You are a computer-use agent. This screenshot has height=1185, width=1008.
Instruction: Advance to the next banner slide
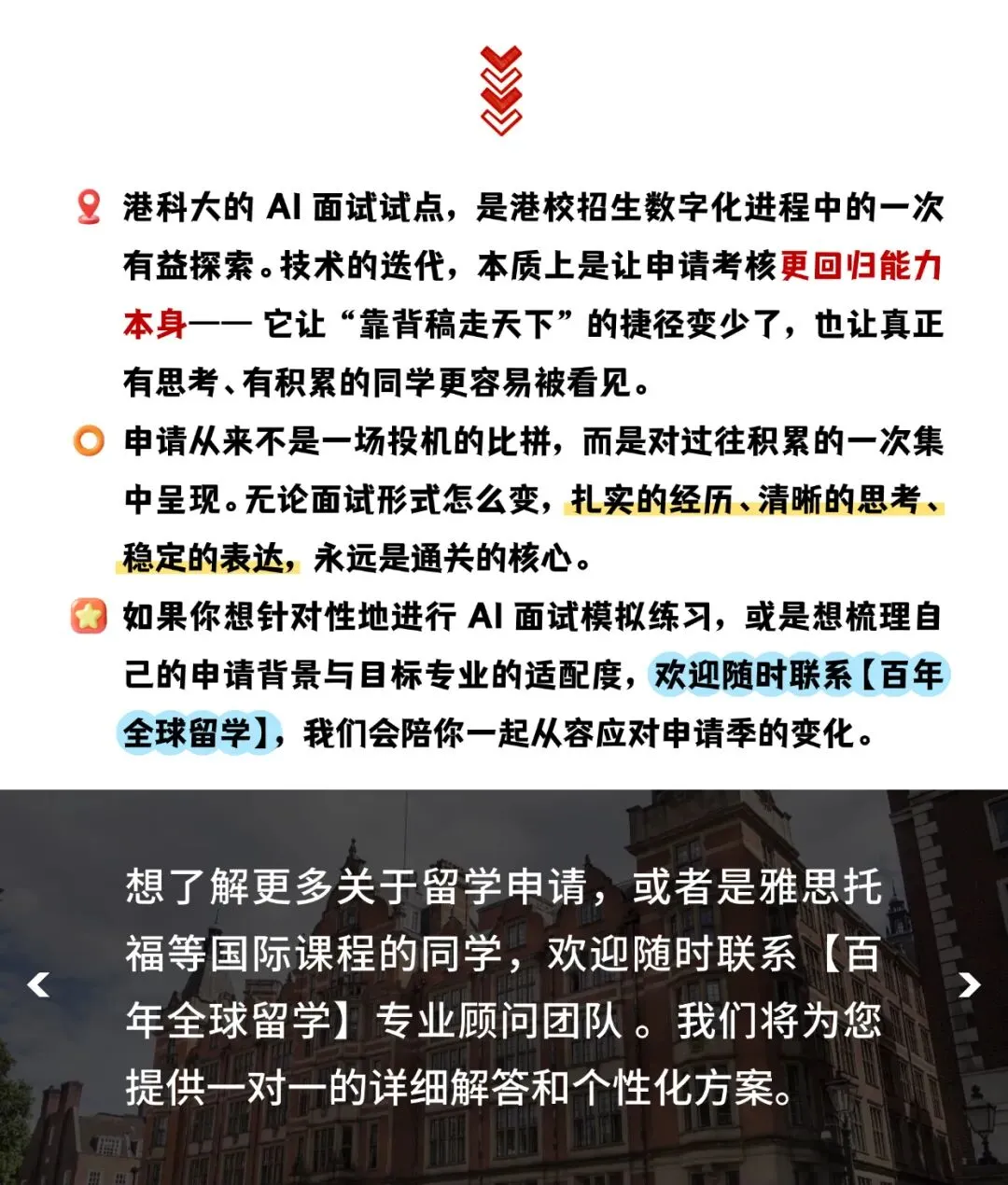pyautogui.click(x=970, y=984)
